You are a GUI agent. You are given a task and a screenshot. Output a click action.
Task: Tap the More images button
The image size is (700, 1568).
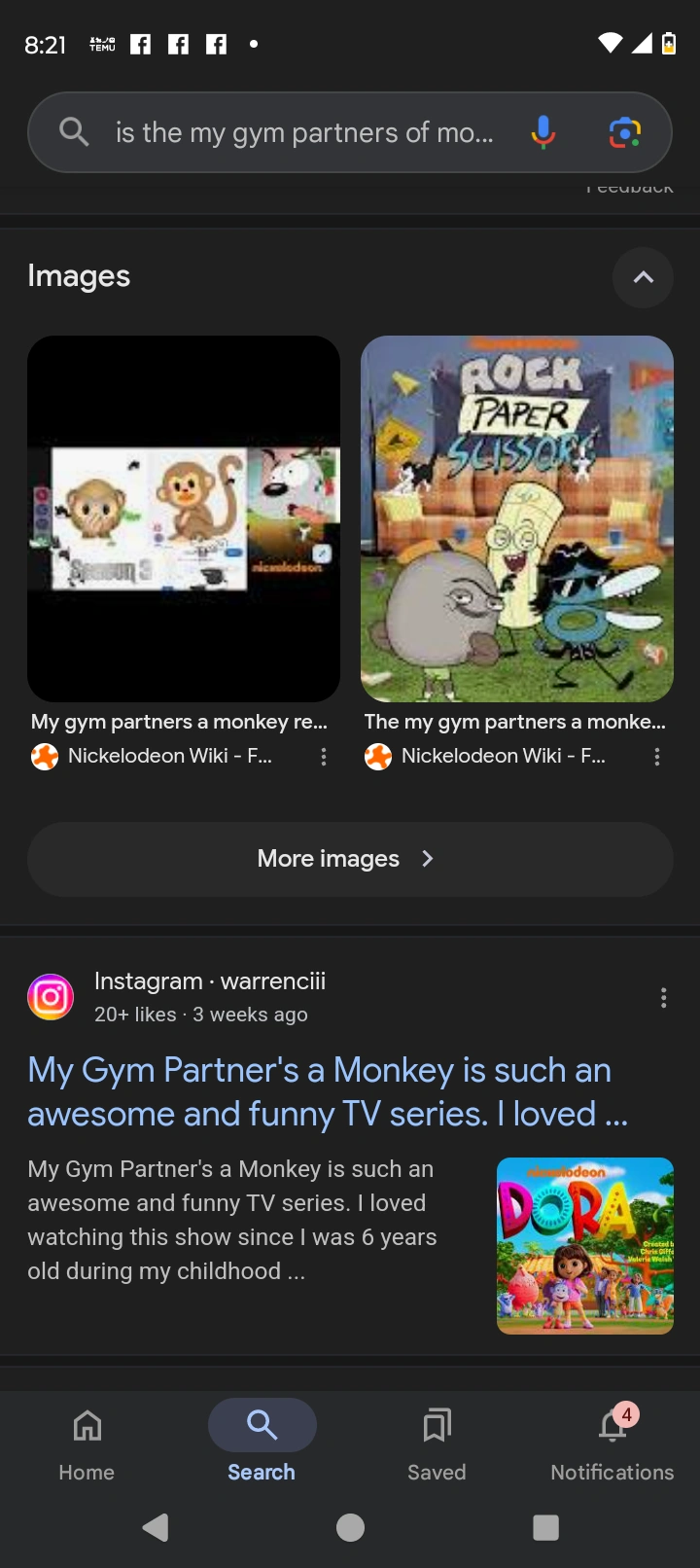(x=350, y=859)
